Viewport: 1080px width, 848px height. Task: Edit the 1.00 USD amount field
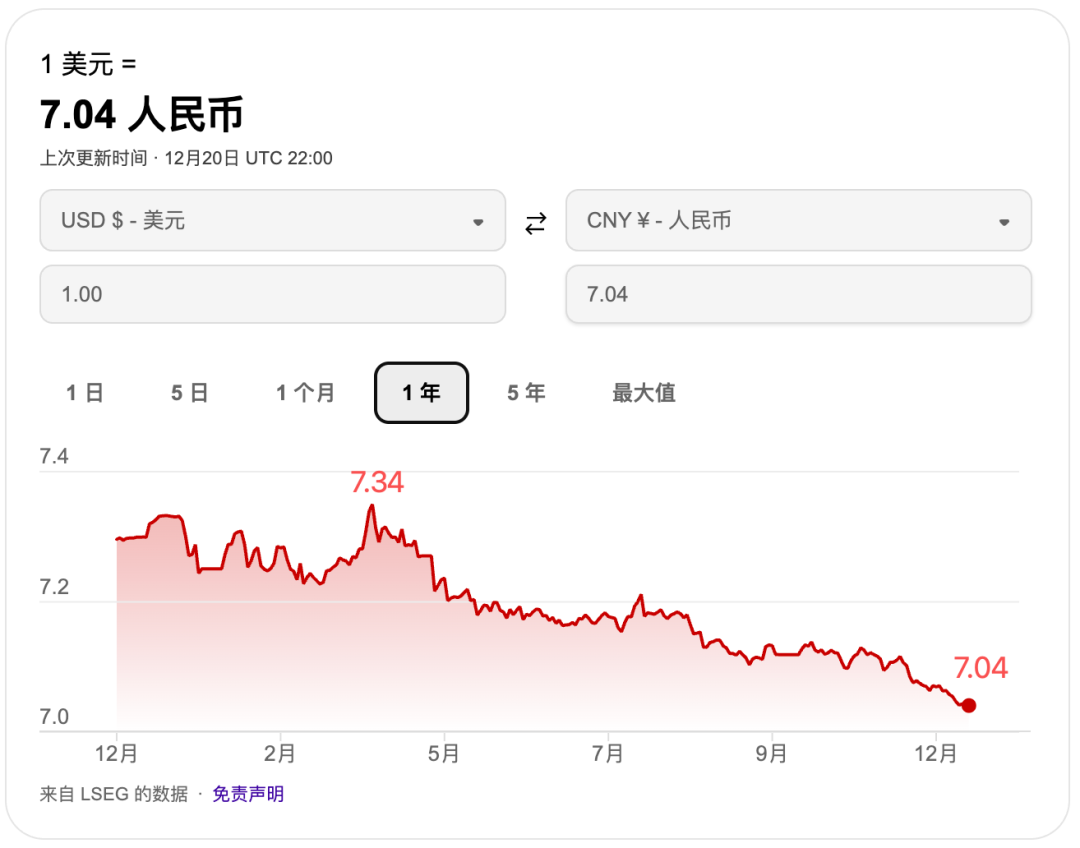click(272, 294)
